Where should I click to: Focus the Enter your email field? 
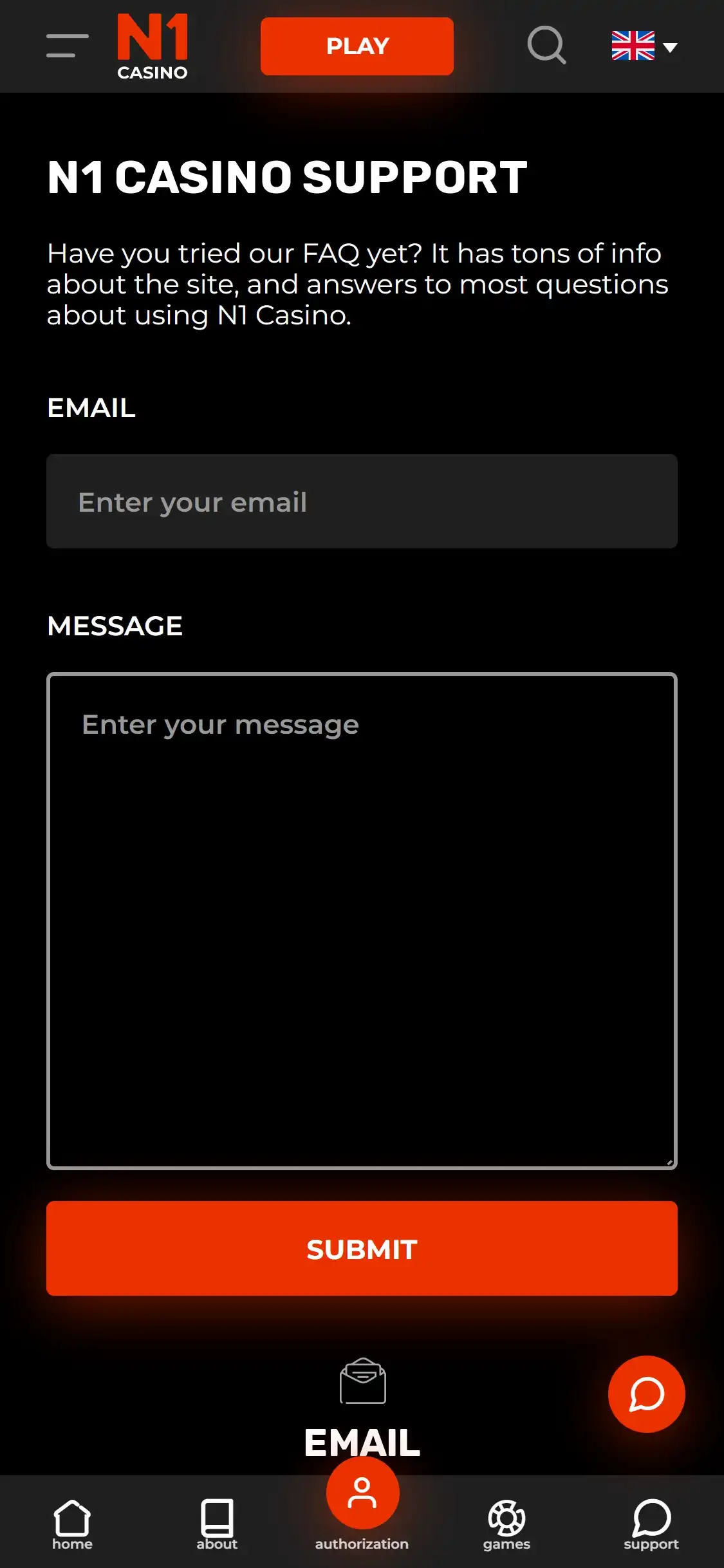tap(362, 501)
